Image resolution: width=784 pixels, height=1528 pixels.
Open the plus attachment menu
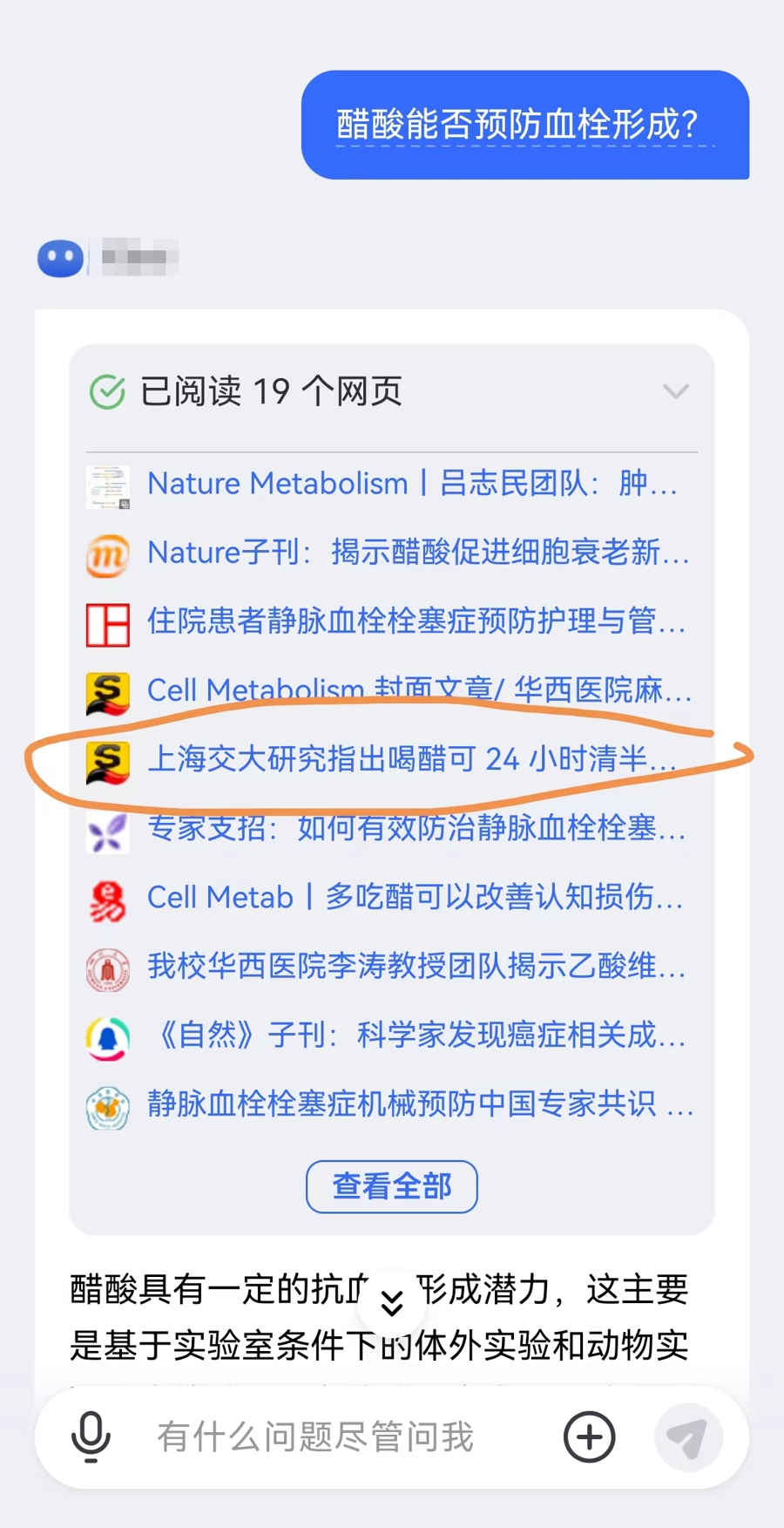[590, 1436]
